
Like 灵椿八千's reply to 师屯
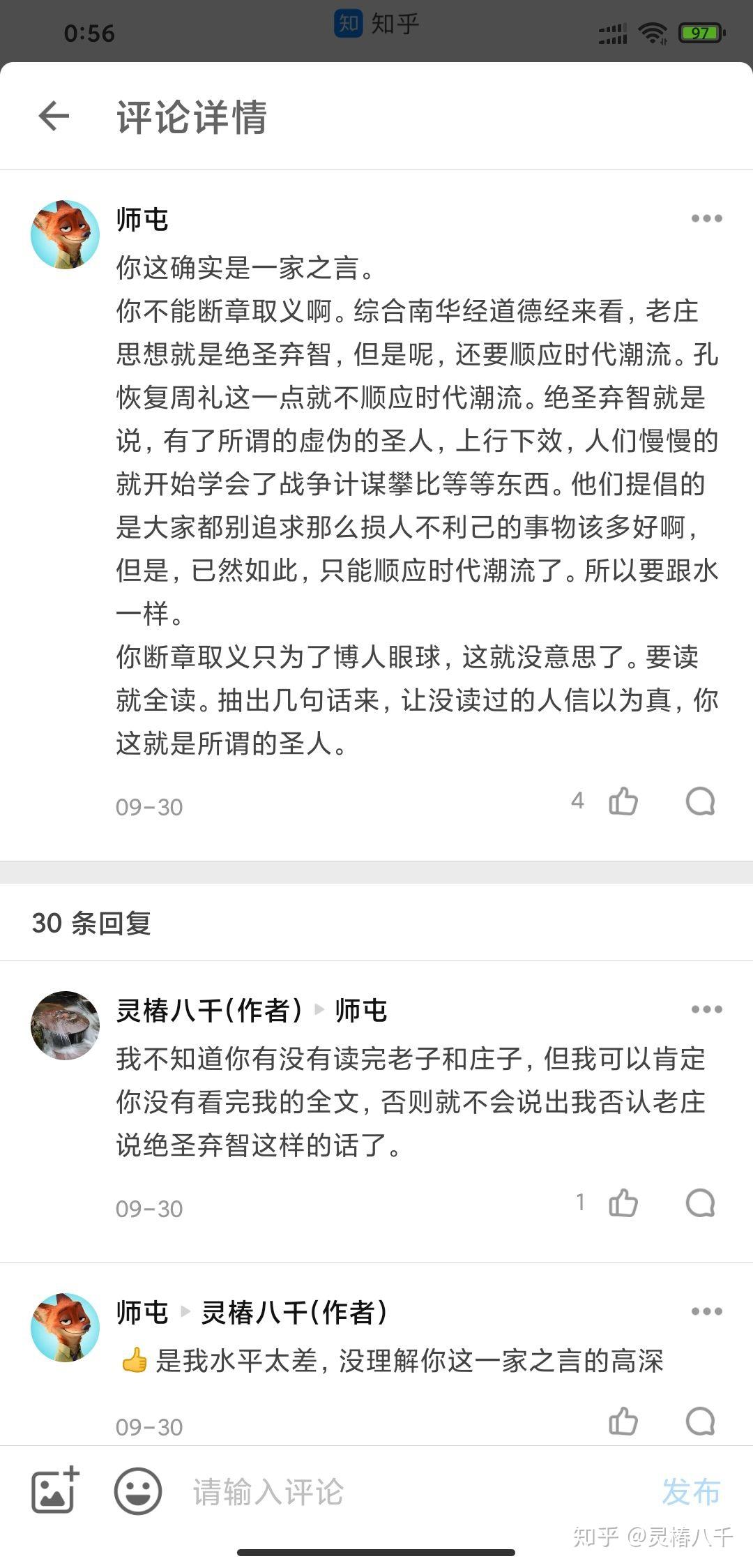[x=623, y=1203]
